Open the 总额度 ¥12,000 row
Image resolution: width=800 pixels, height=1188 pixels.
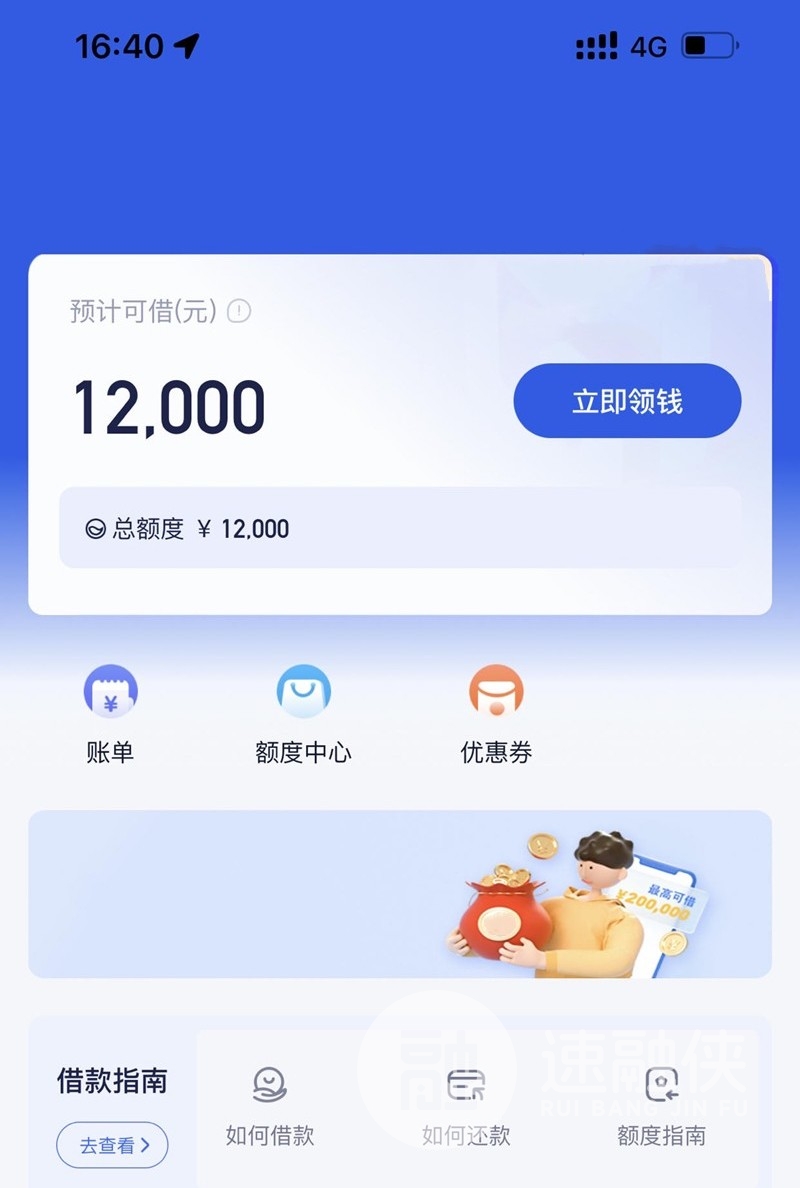click(x=400, y=528)
